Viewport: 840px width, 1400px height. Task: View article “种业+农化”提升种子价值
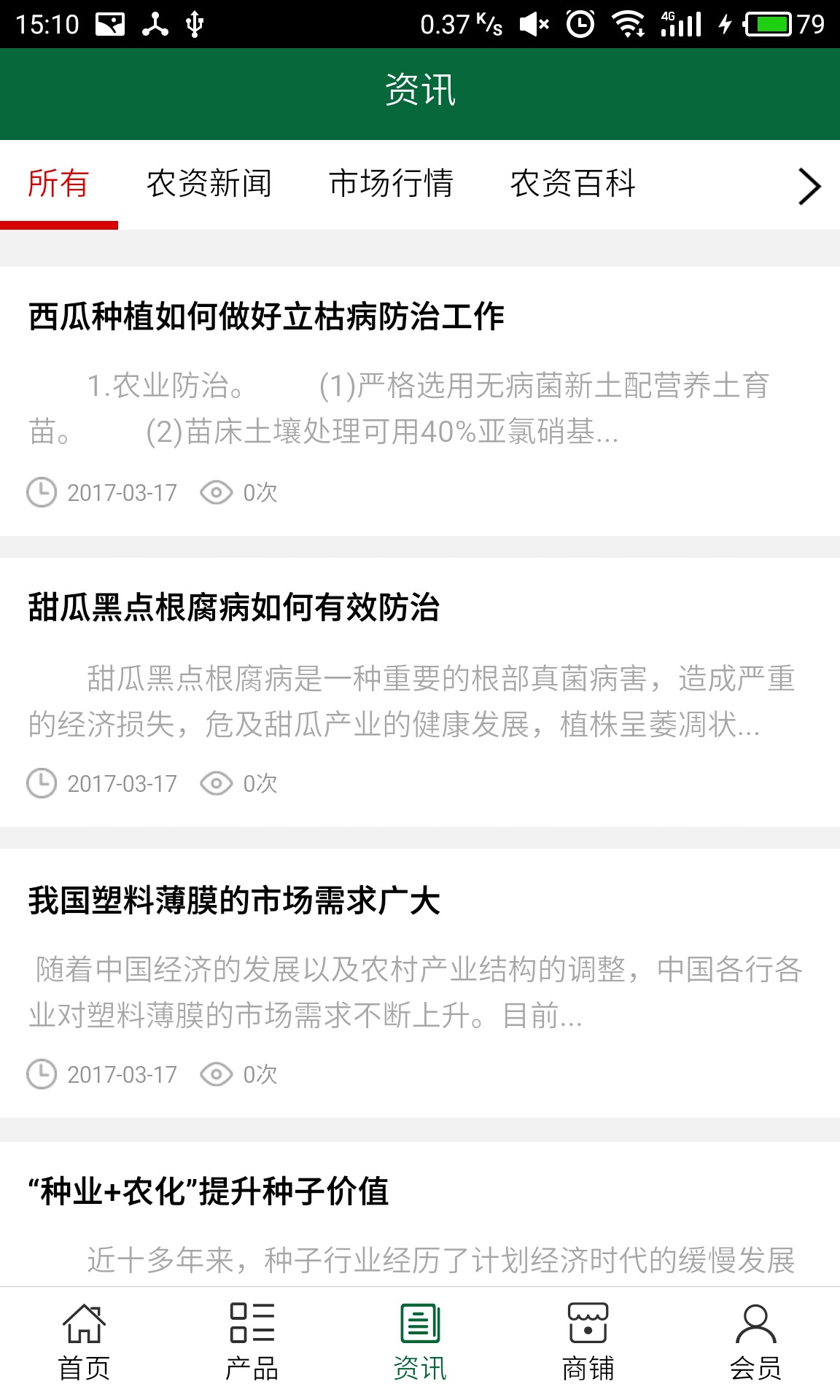(x=209, y=1192)
